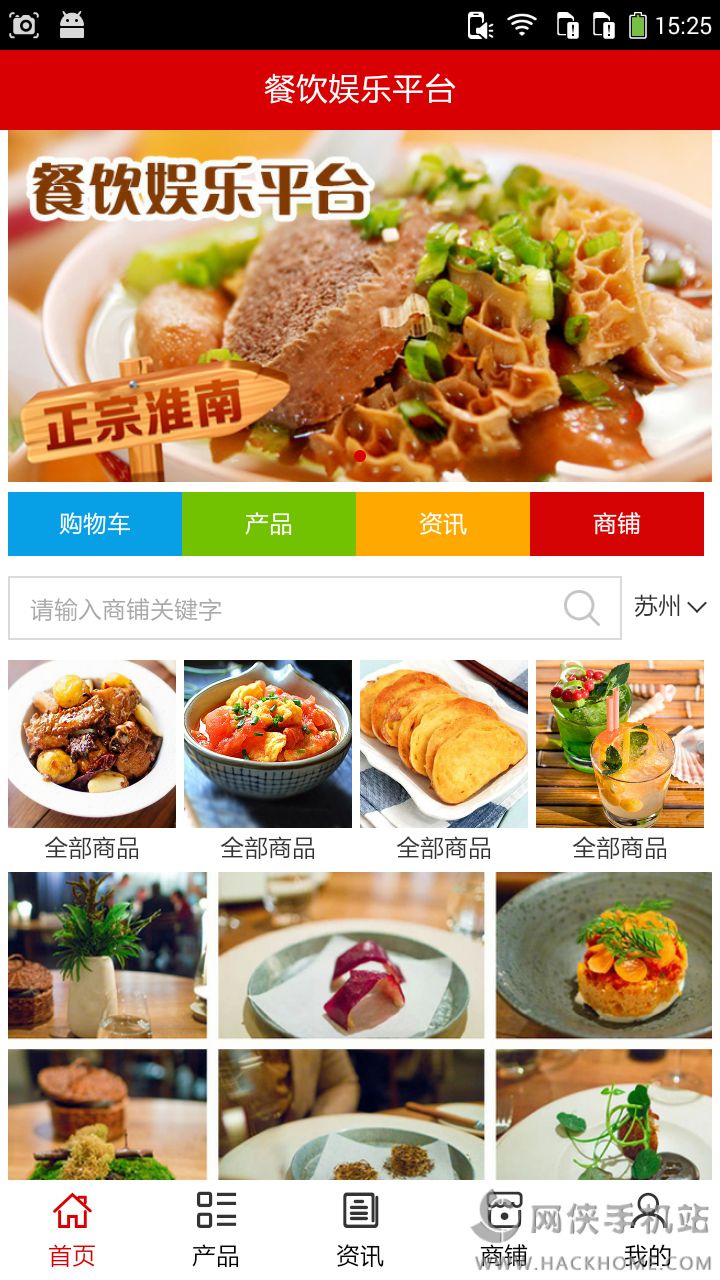View the potted plant table photo
The height and width of the screenshot is (1280, 720).
[108, 955]
